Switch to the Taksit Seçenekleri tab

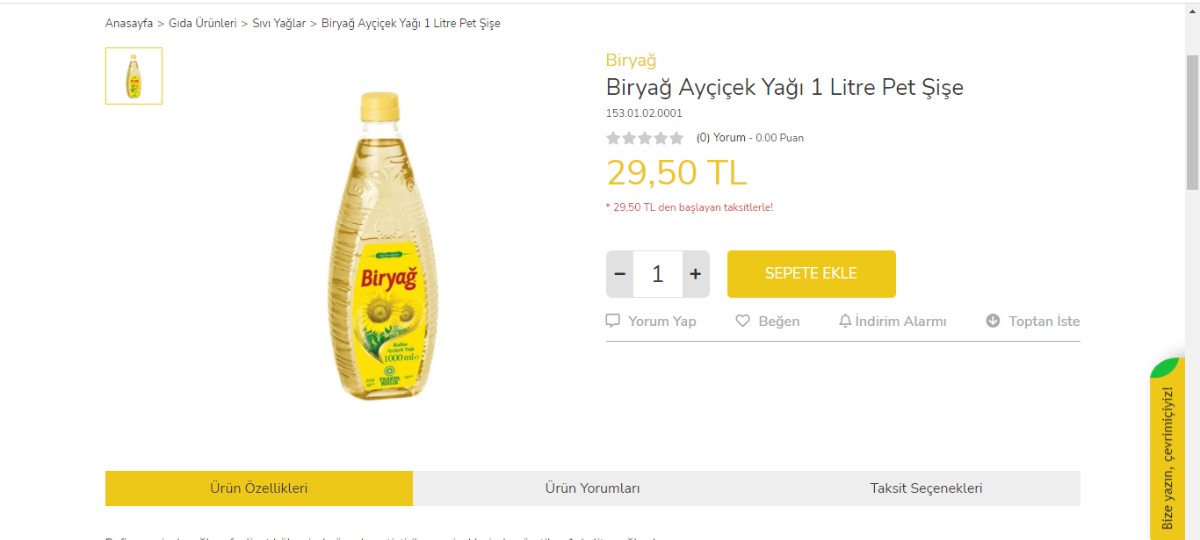pyautogui.click(x=926, y=488)
